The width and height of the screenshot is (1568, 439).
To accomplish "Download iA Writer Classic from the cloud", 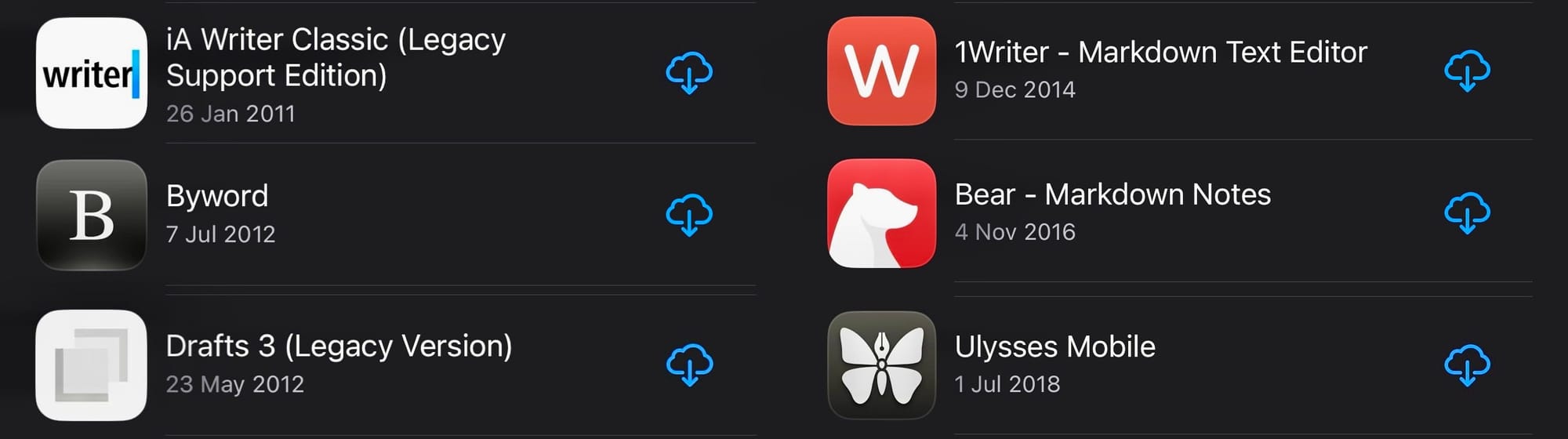I will coord(689,73).
